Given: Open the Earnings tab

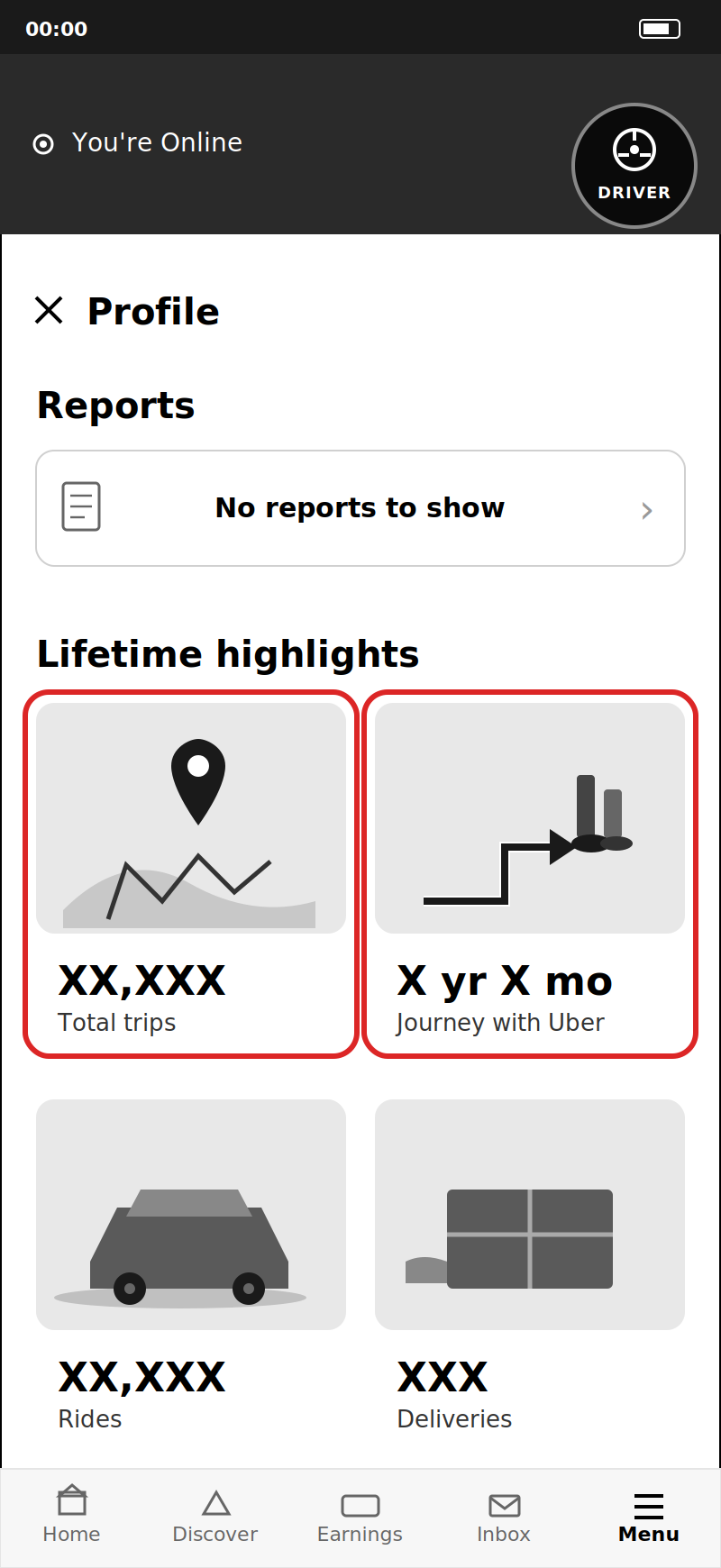Looking at the screenshot, I should pos(360,1516).
